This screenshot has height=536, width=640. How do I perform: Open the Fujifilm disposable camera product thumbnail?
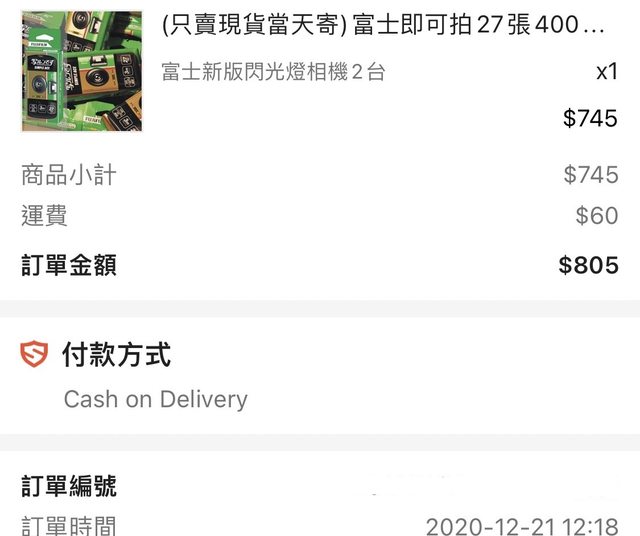[82, 72]
